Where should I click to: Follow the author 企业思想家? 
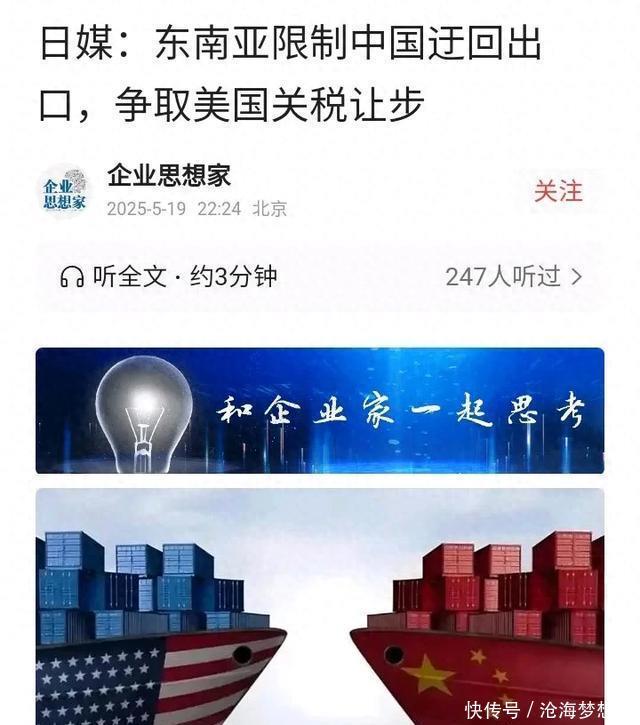tap(558, 191)
